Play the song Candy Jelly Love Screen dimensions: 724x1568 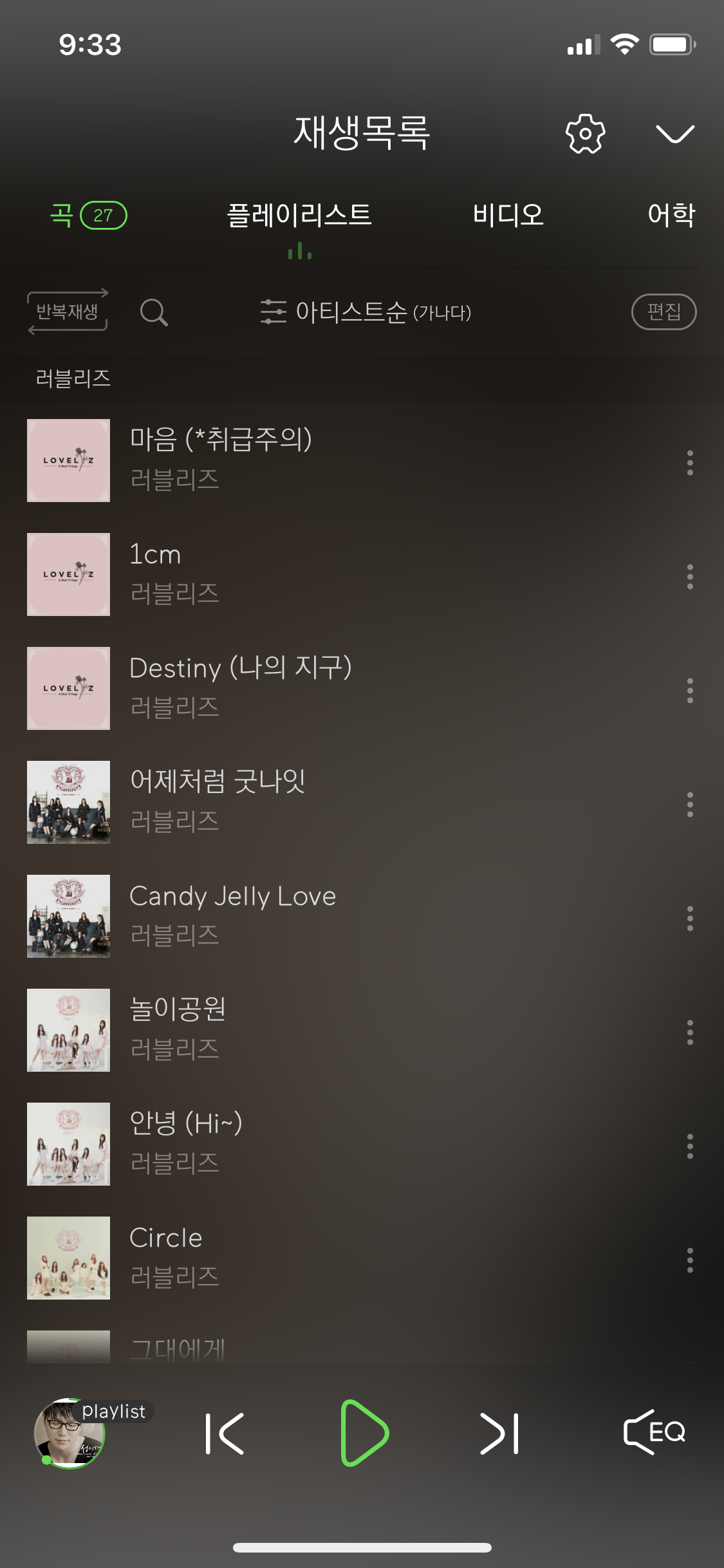[232, 897]
